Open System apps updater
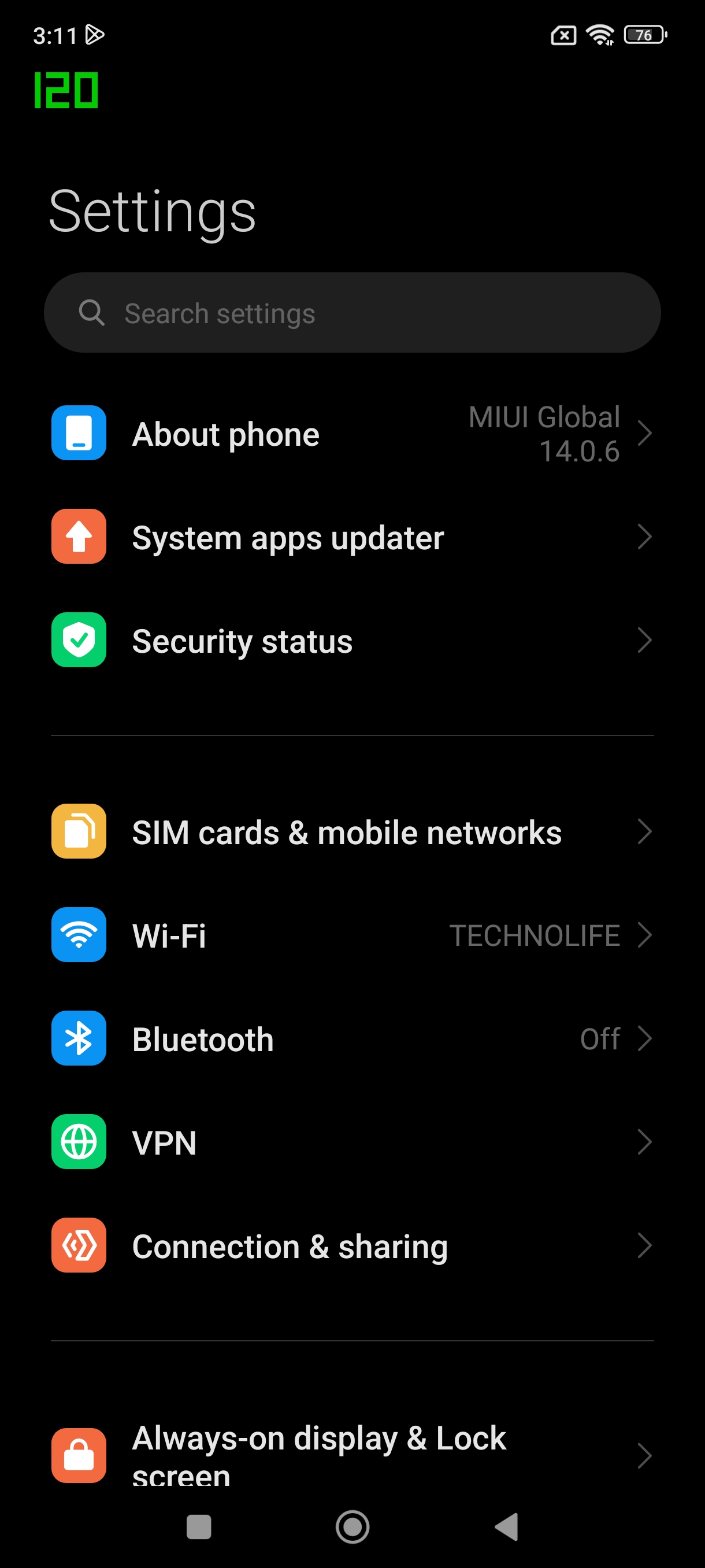The width and height of the screenshot is (705, 1568). [x=351, y=537]
